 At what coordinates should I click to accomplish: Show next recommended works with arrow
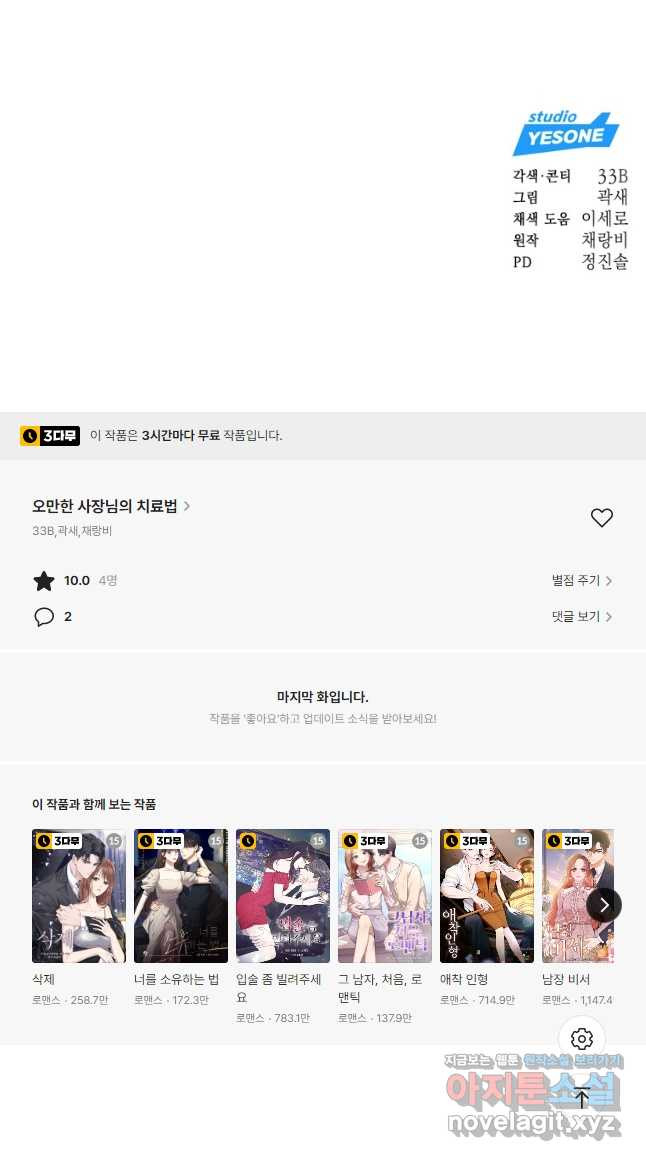pos(604,905)
